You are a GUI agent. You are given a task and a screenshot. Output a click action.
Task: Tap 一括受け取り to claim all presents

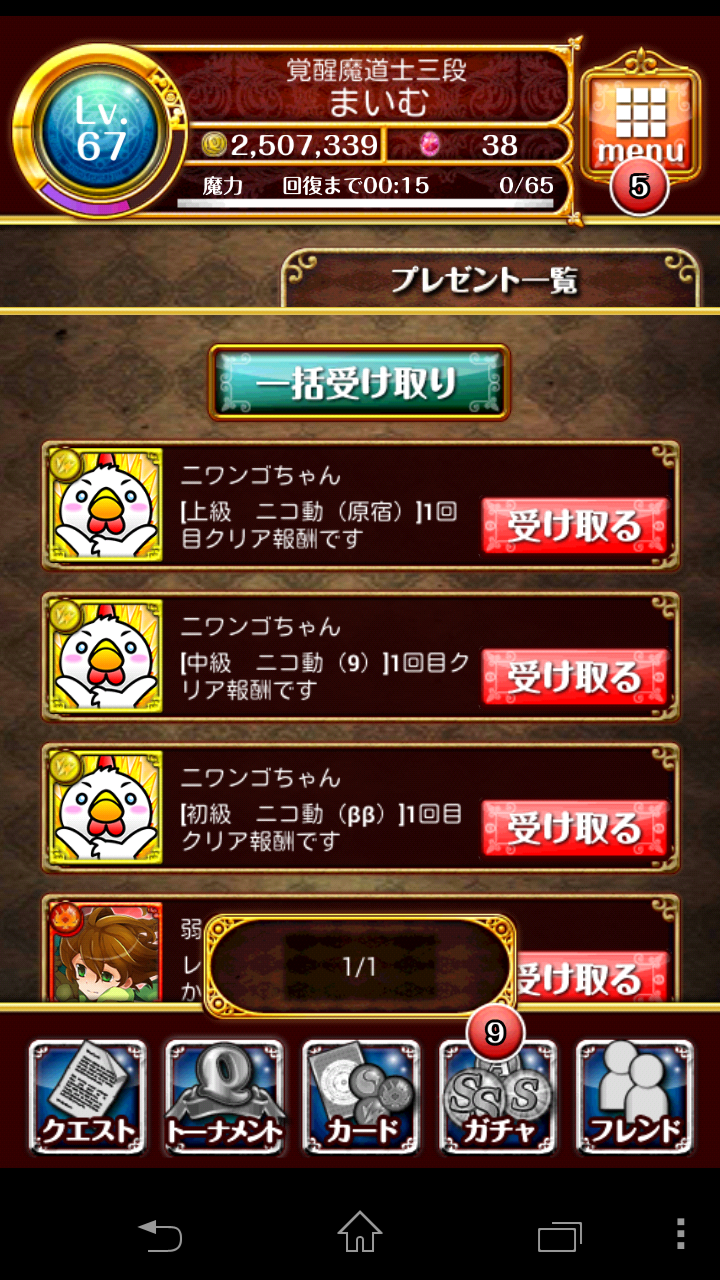coord(359,383)
